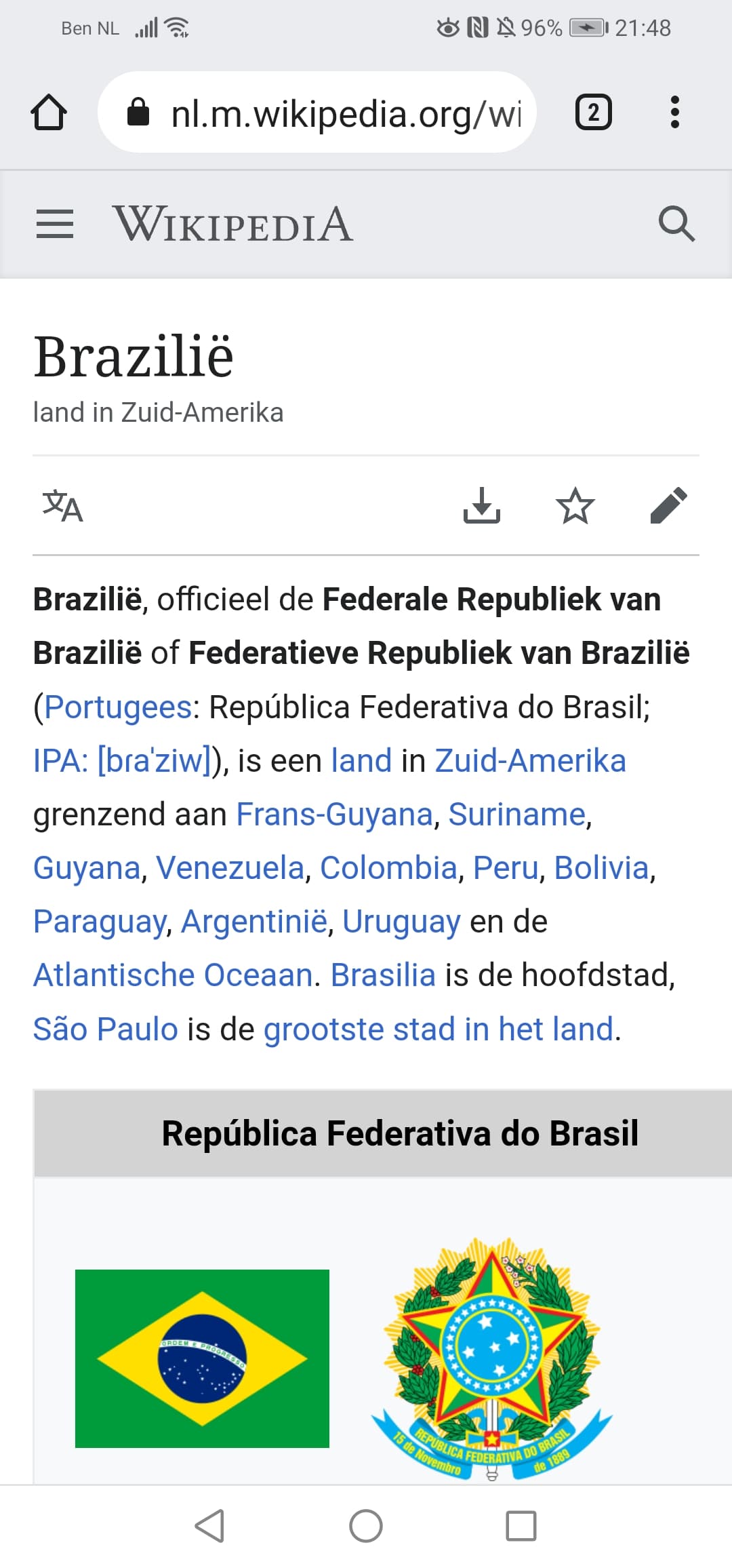This screenshot has width=732, height=1568.
Task: Open the tab switcher showing 2 tabs
Action: coord(594,112)
